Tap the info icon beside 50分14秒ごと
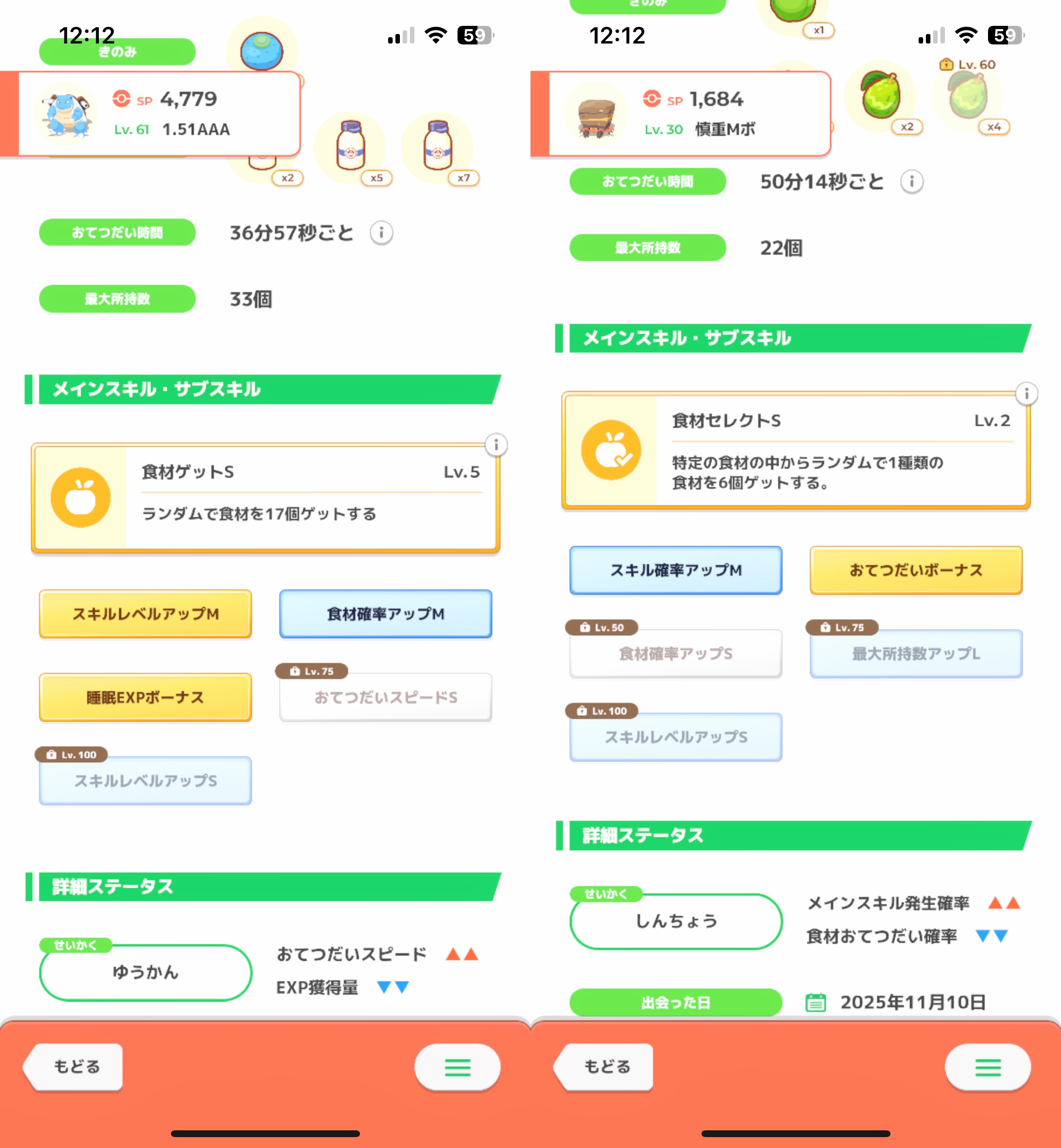Image resolution: width=1061 pixels, height=1148 pixels. pyautogui.click(x=912, y=182)
